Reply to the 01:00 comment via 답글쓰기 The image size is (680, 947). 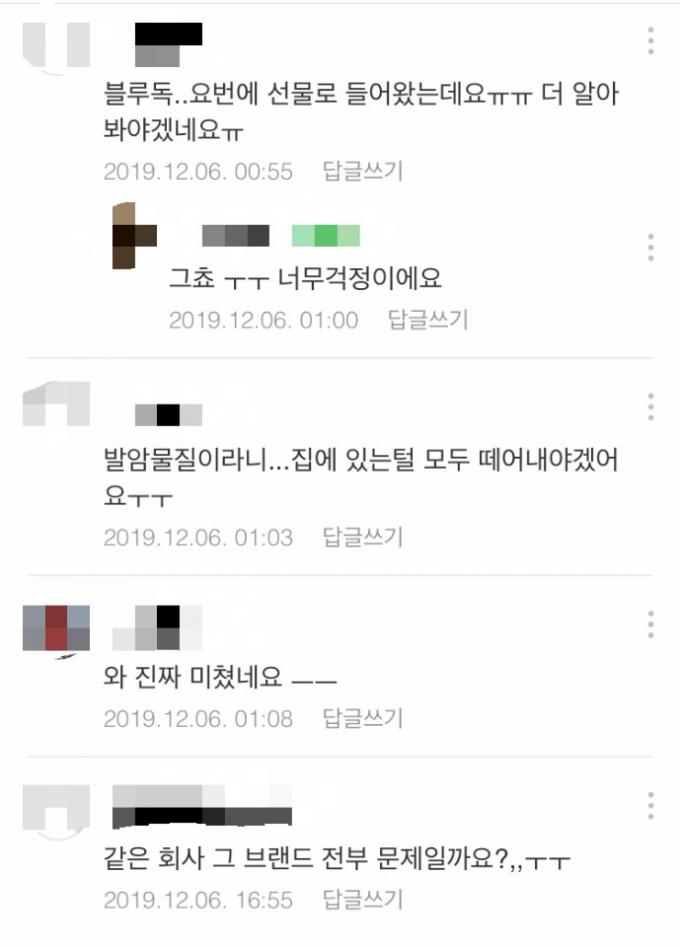click(x=428, y=319)
